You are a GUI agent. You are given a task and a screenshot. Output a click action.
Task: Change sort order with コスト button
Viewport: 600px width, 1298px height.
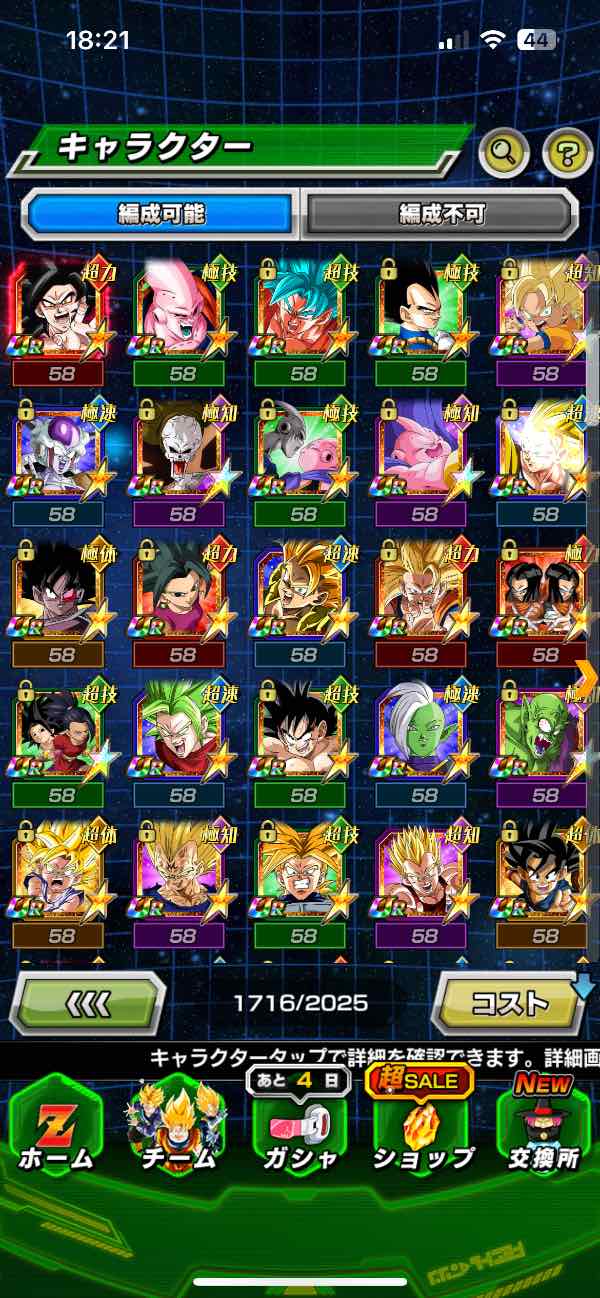click(509, 1003)
